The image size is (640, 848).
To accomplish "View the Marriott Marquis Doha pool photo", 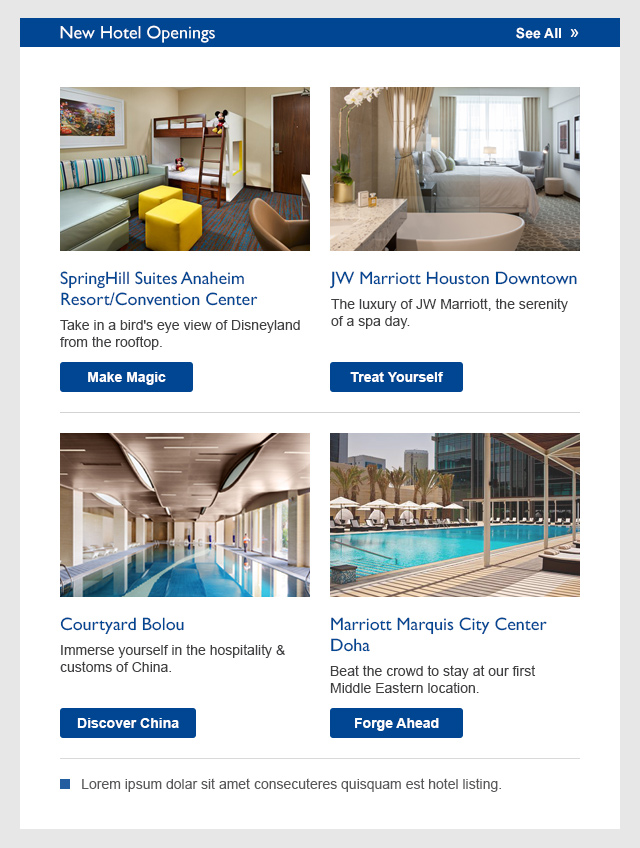I will pos(455,515).
